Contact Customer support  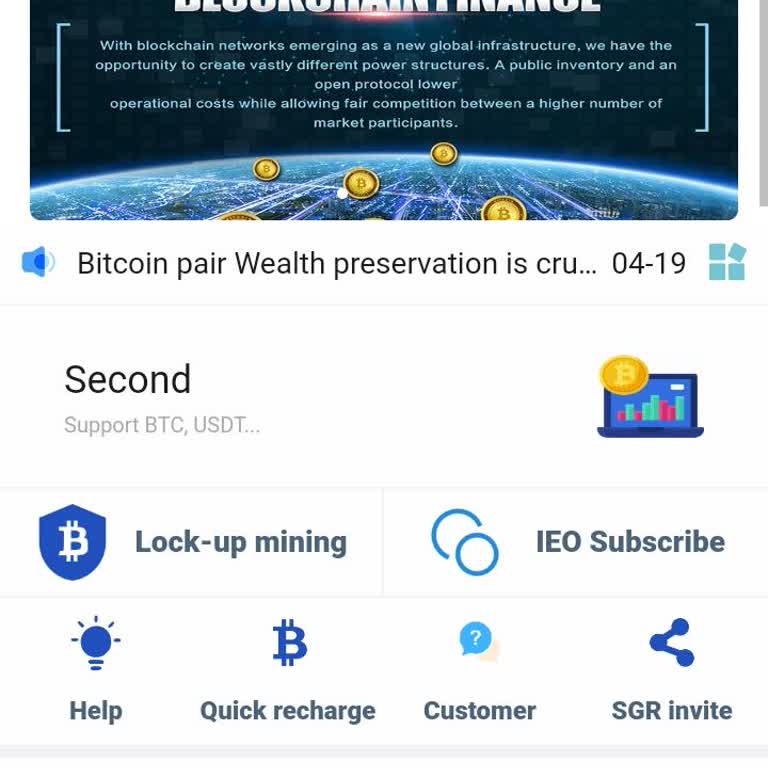coord(480,668)
